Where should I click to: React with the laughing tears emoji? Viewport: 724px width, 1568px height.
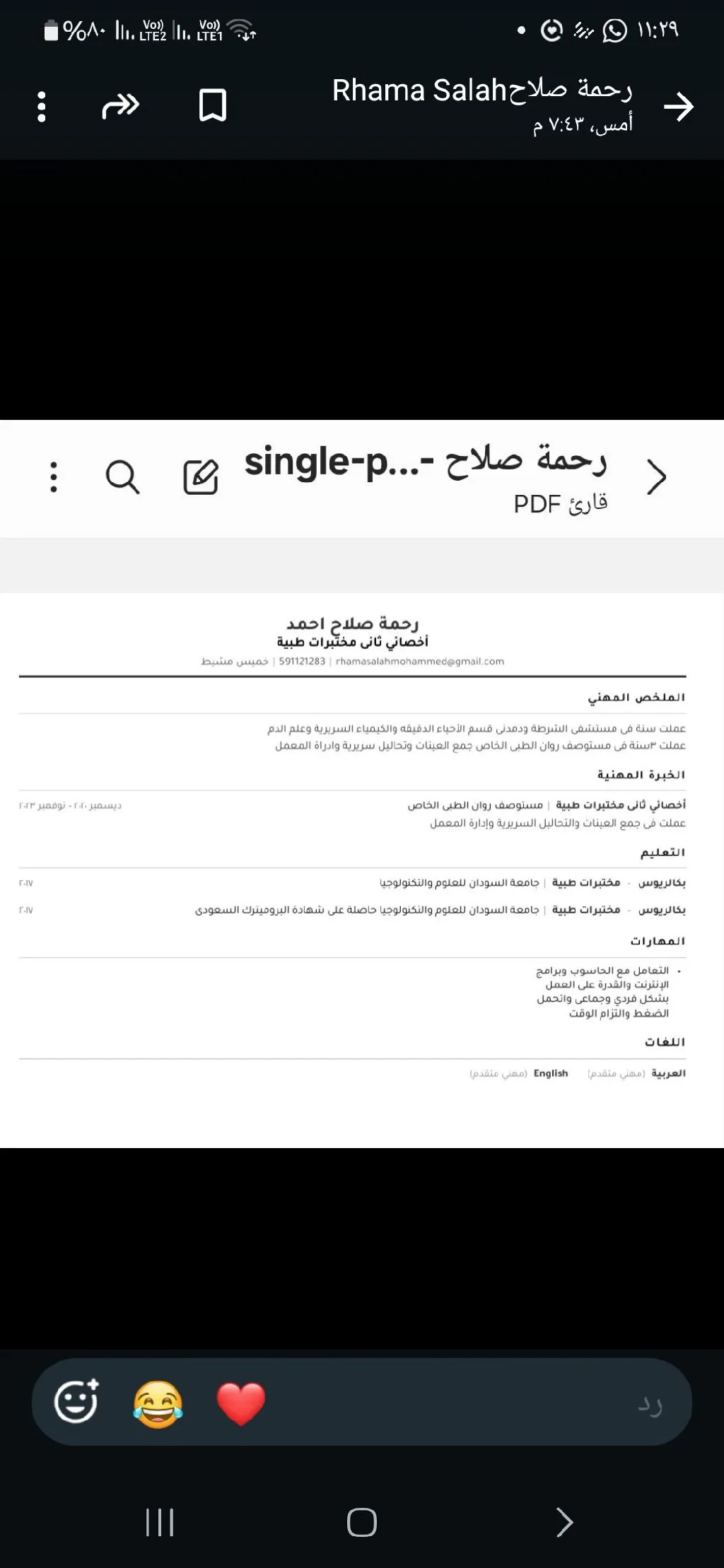[x=158, y=1403]
